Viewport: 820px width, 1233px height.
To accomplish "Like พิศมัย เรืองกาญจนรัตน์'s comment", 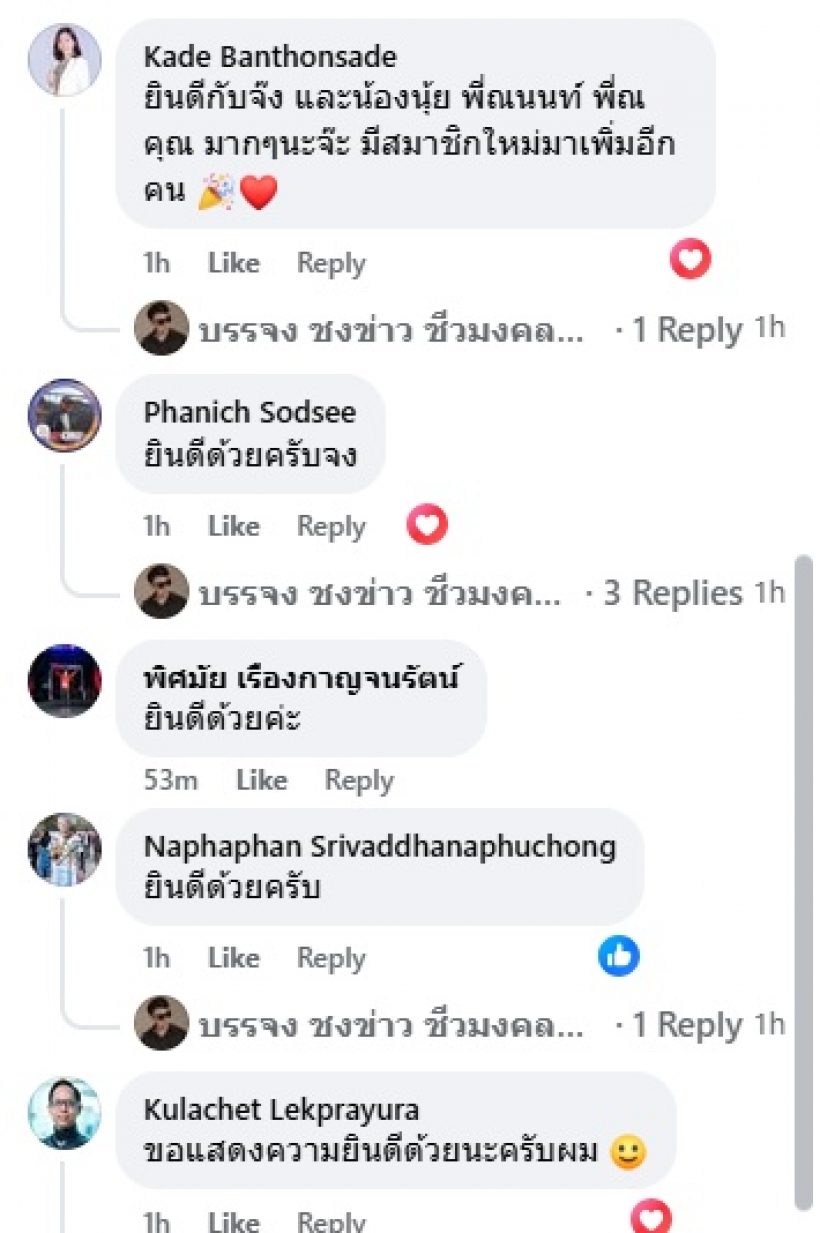I will 261,780.
